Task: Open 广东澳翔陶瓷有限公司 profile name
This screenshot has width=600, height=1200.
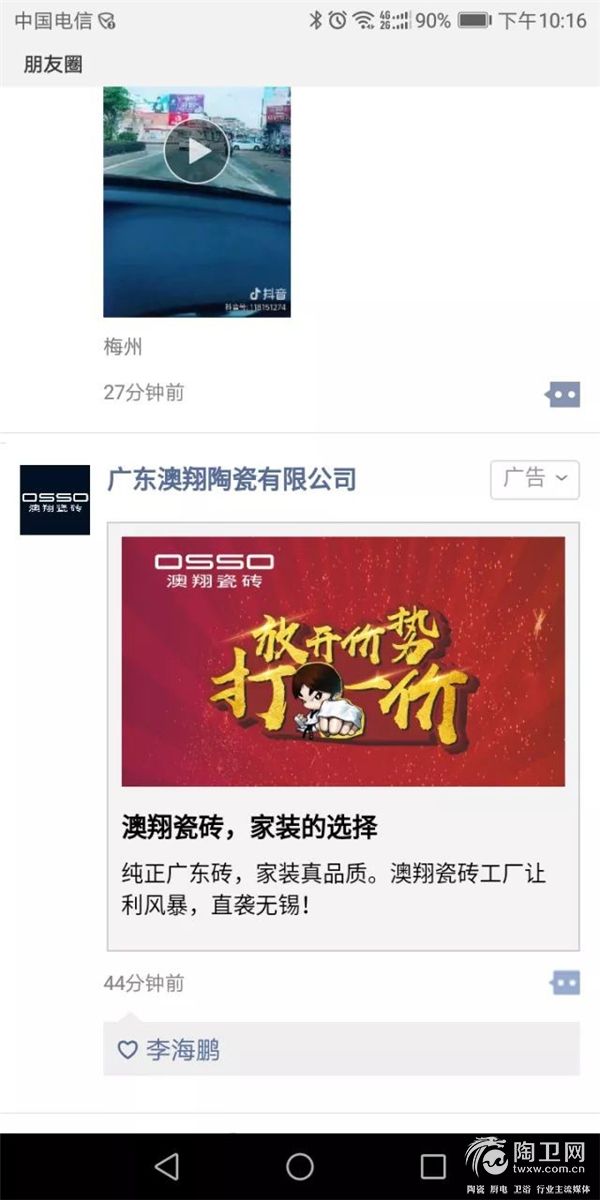Action: click(x=231, y=479)
